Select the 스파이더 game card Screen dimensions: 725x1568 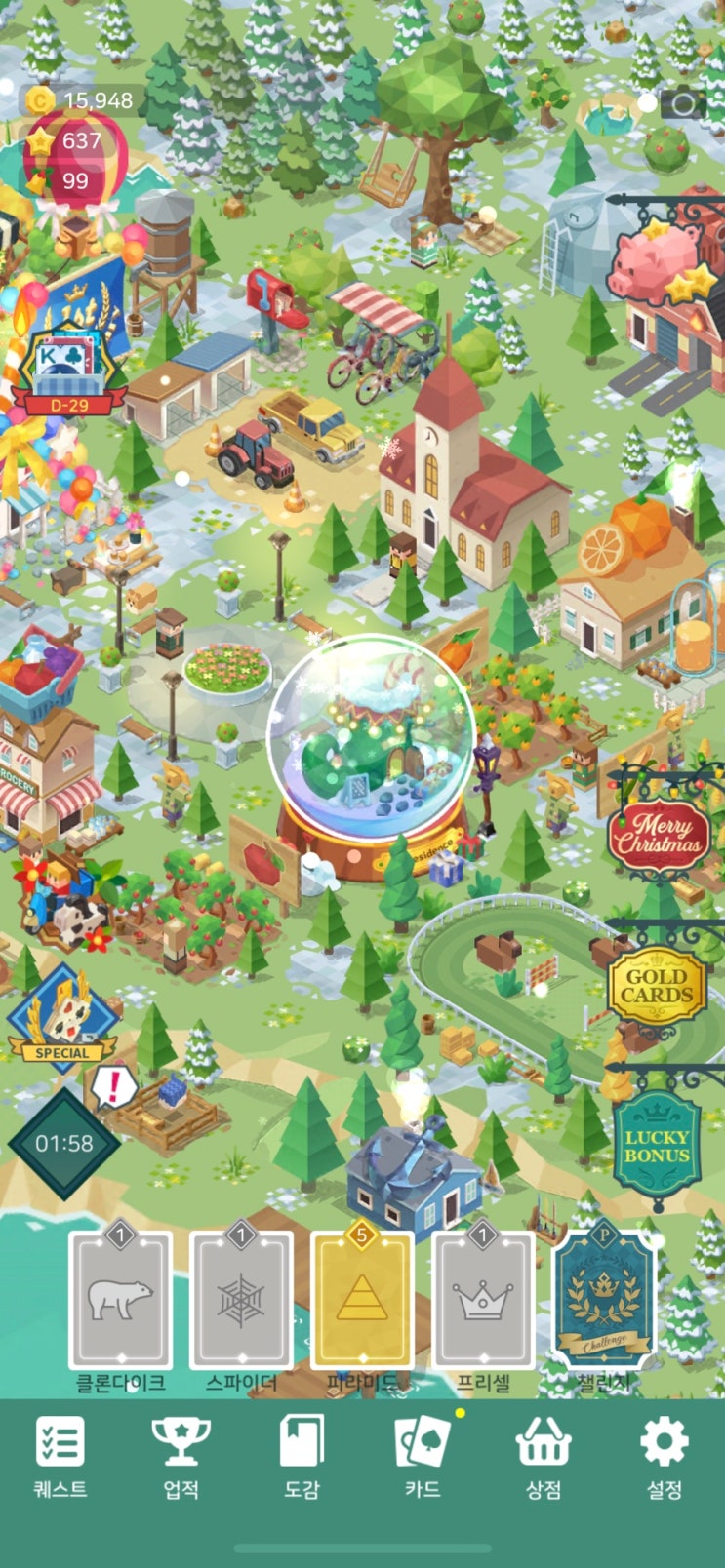tap(241, 1300)
